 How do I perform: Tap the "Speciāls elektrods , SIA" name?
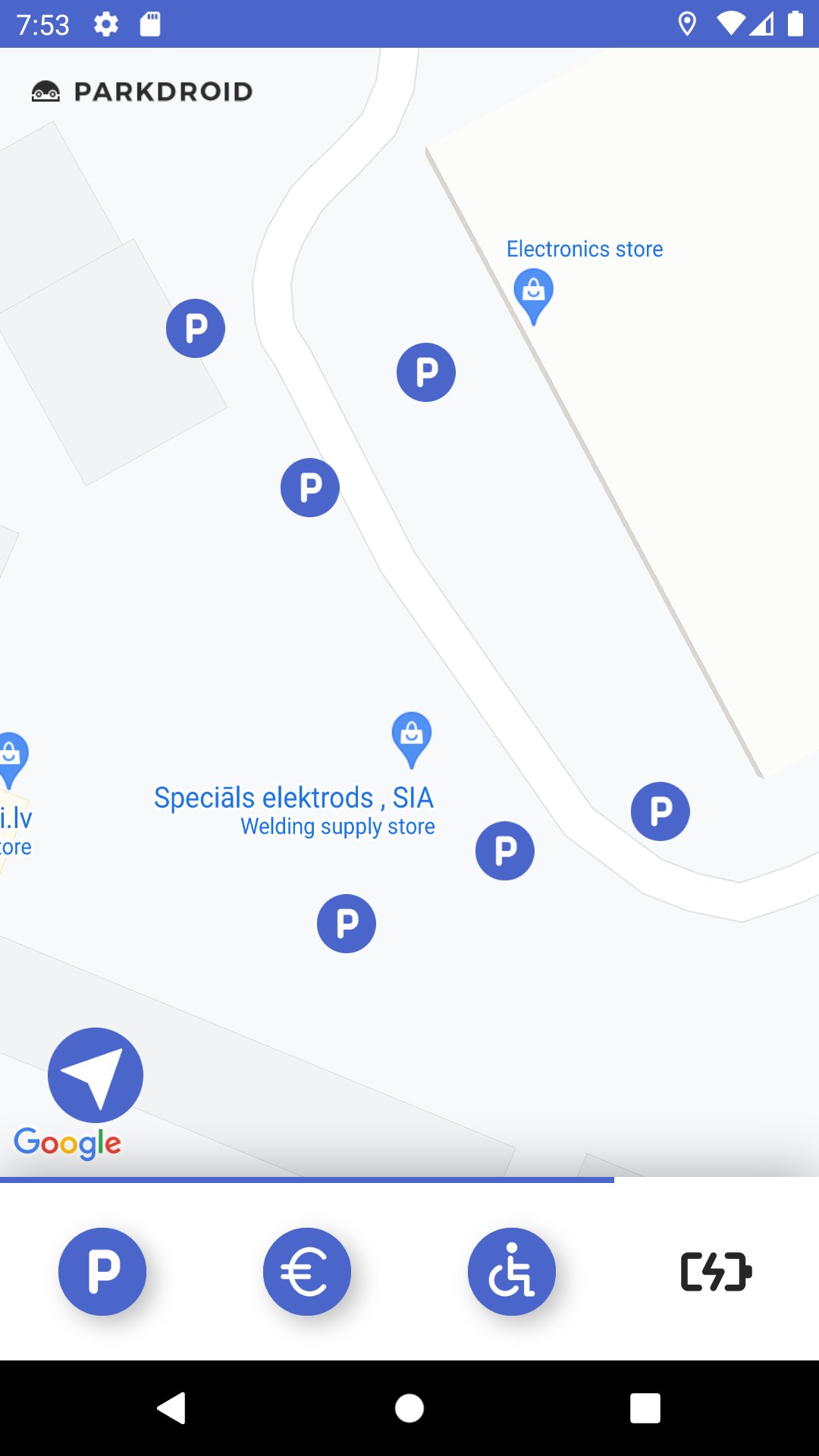click(294, 797)
